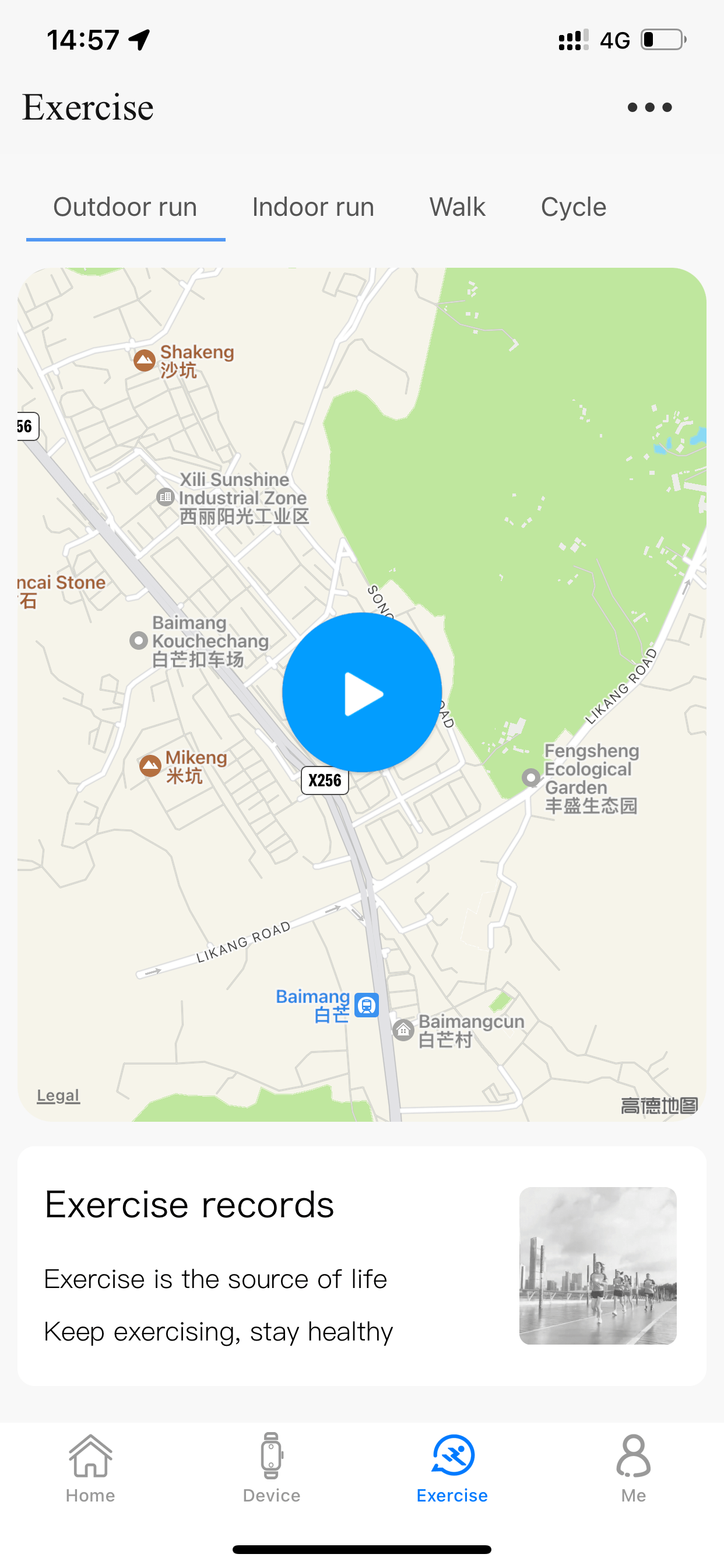This screenshot has width=724, height=1568.
Task: Select the Exercise bottom tab
Action: pyautogui.click(x=452, y=1468)
